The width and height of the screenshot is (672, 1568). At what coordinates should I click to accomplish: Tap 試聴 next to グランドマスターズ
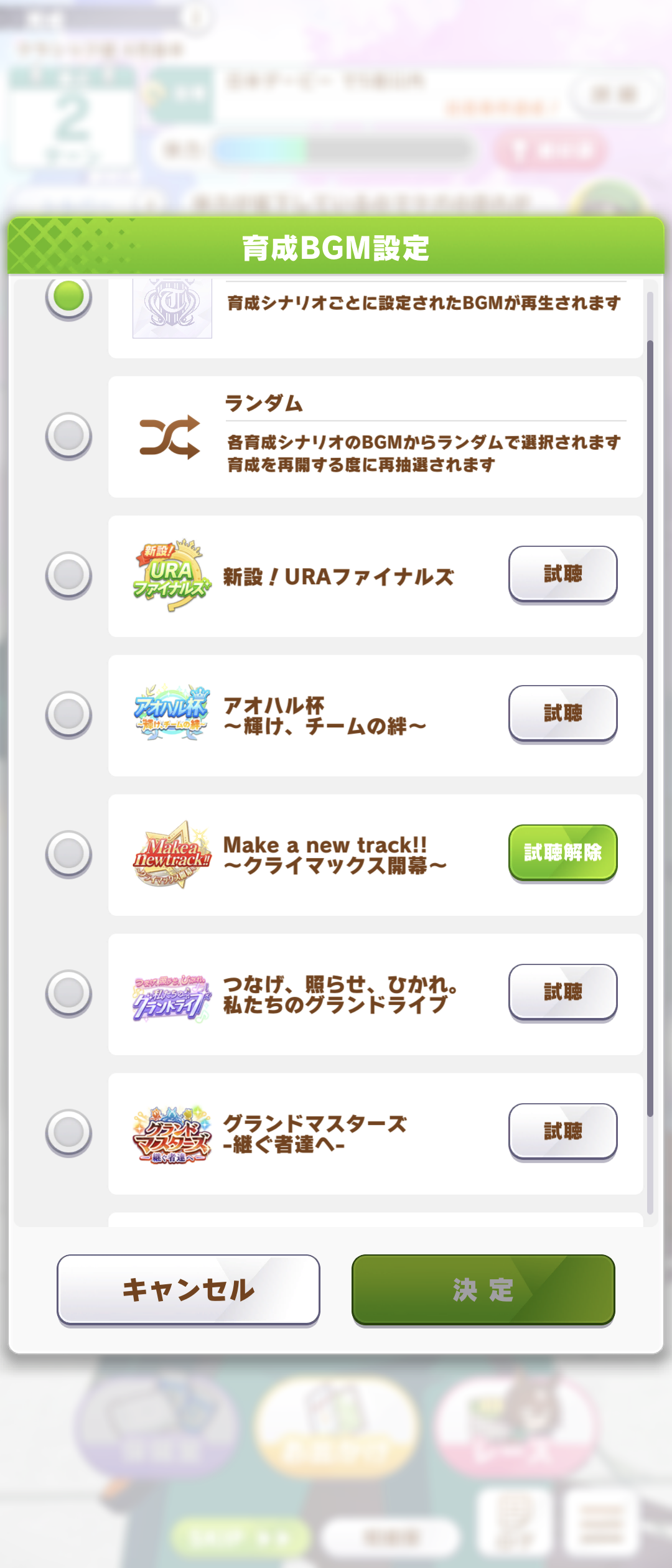pos(562,1131)
